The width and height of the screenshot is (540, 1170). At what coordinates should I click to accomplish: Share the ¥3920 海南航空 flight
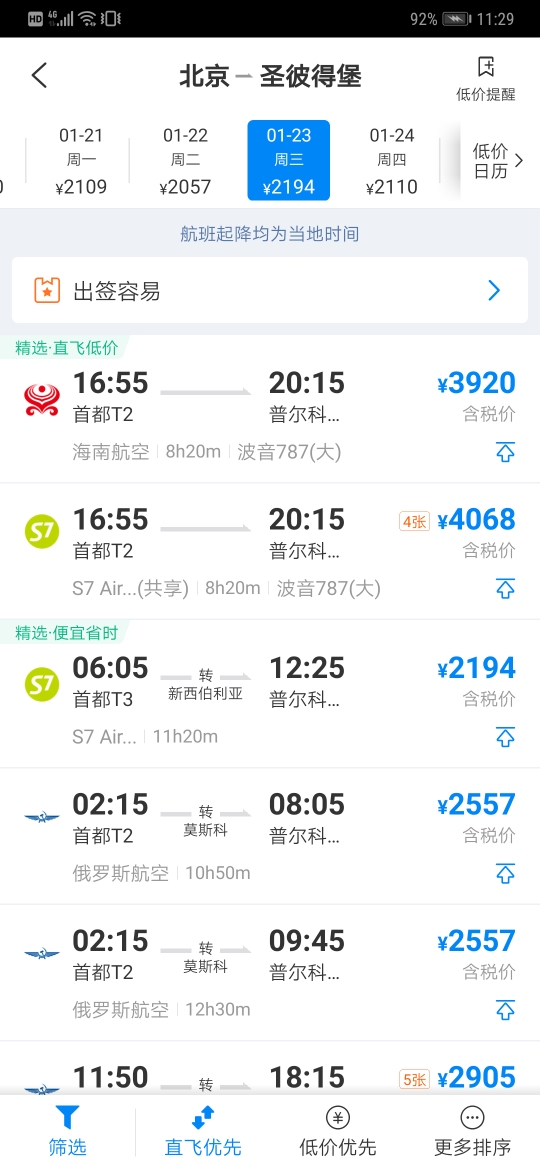[x=506, y=451]
